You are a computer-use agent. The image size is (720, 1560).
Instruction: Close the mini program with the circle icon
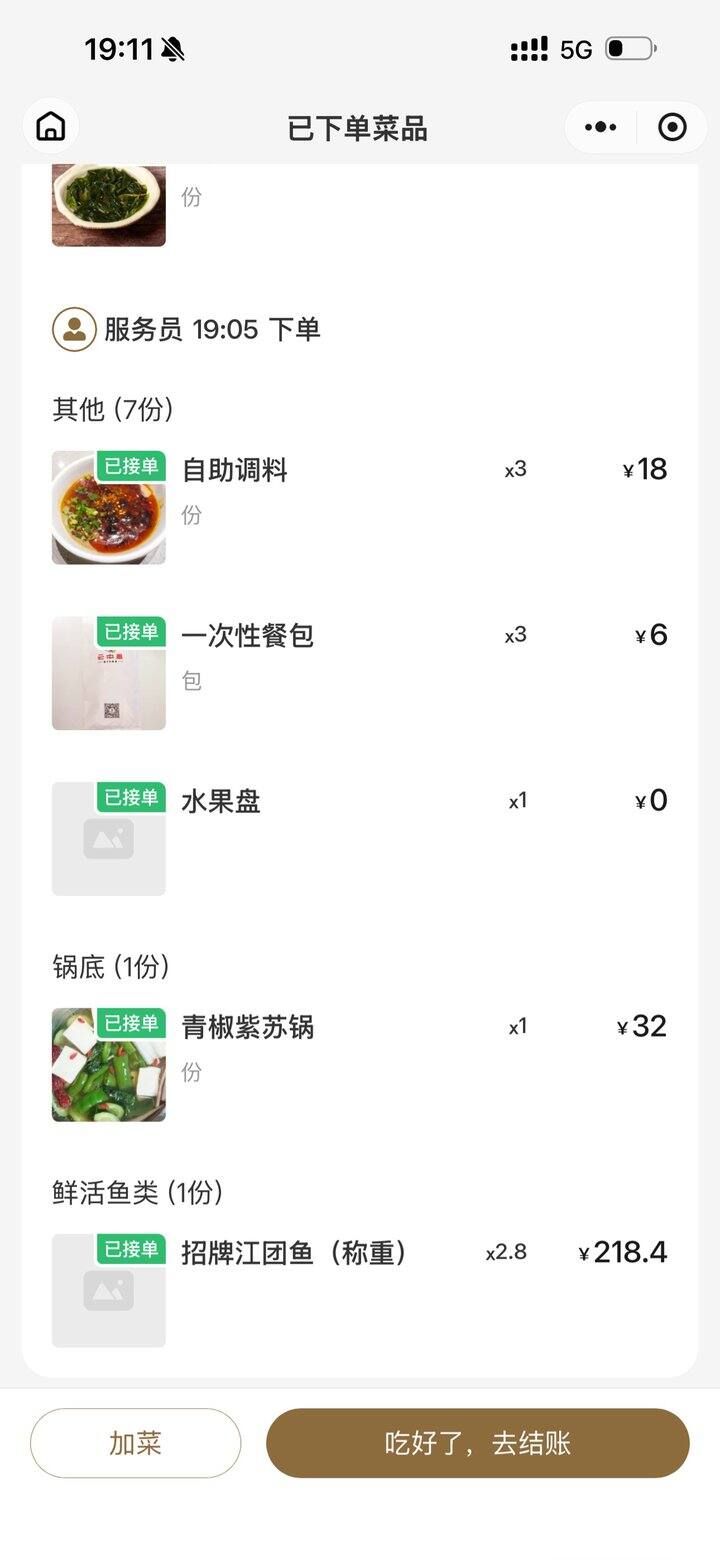click(672, 127)
